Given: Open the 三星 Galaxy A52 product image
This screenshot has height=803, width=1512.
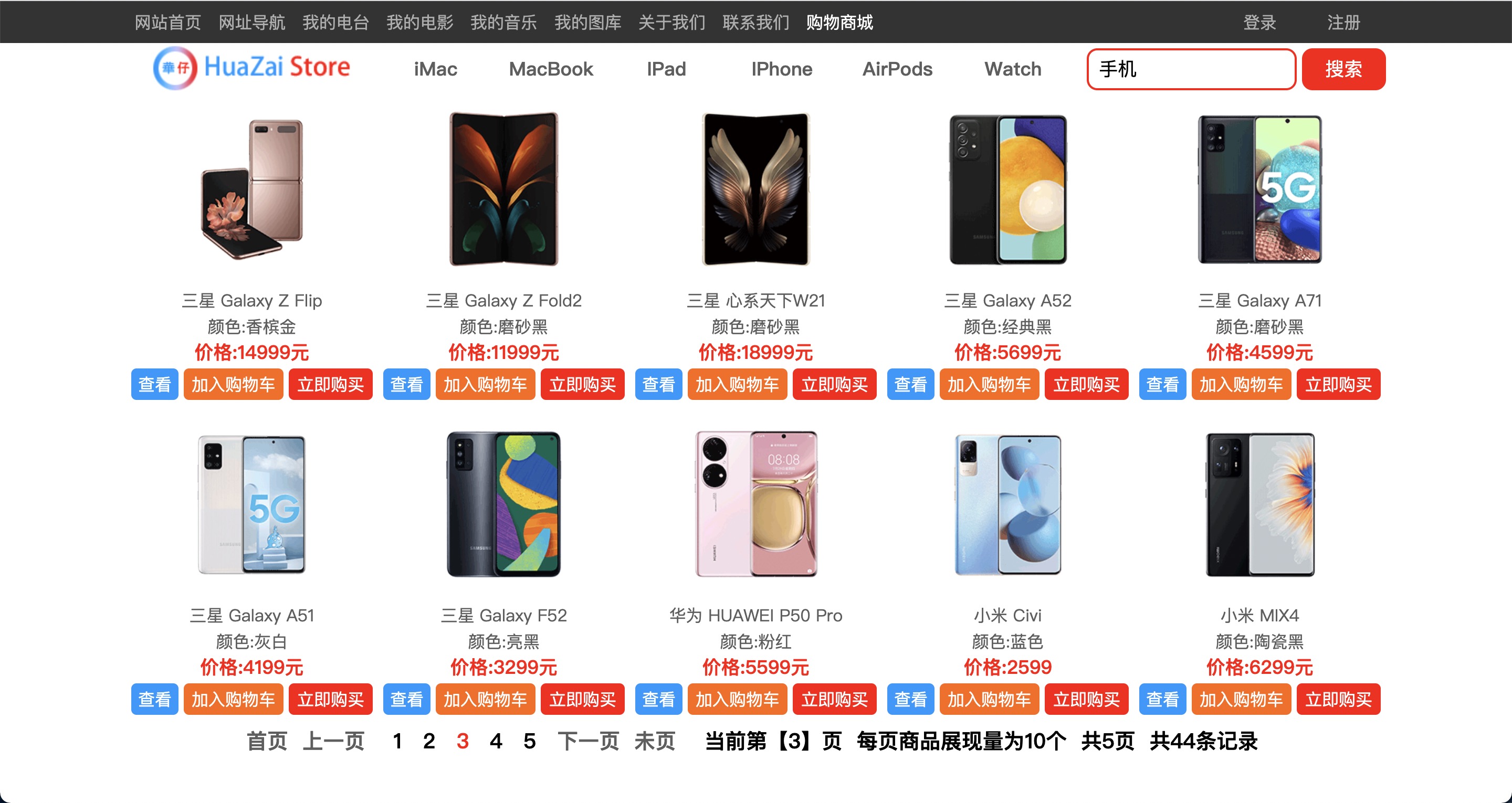Looking at the screenshot, I should (1007, 189).
